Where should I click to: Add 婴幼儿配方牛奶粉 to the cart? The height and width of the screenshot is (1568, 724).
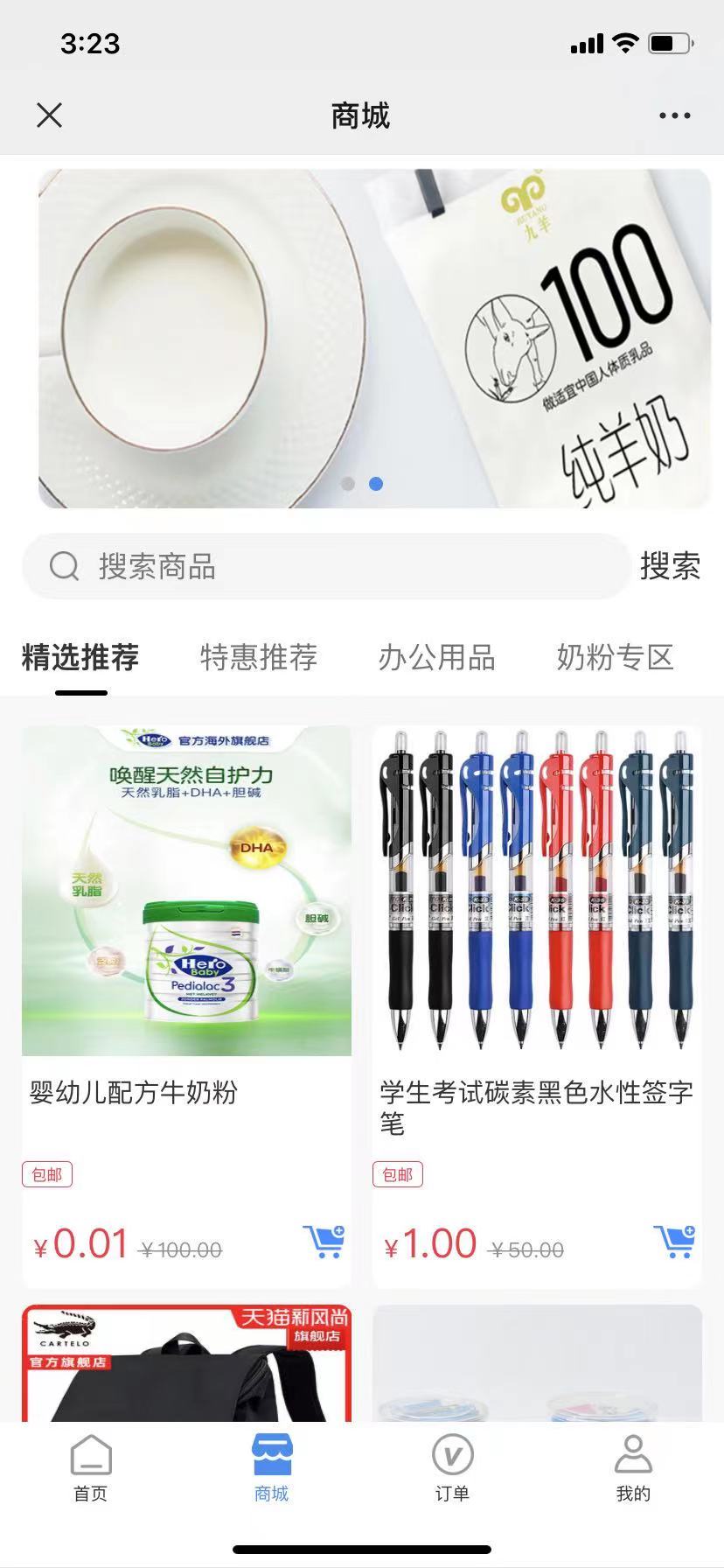coord(324,1242)
